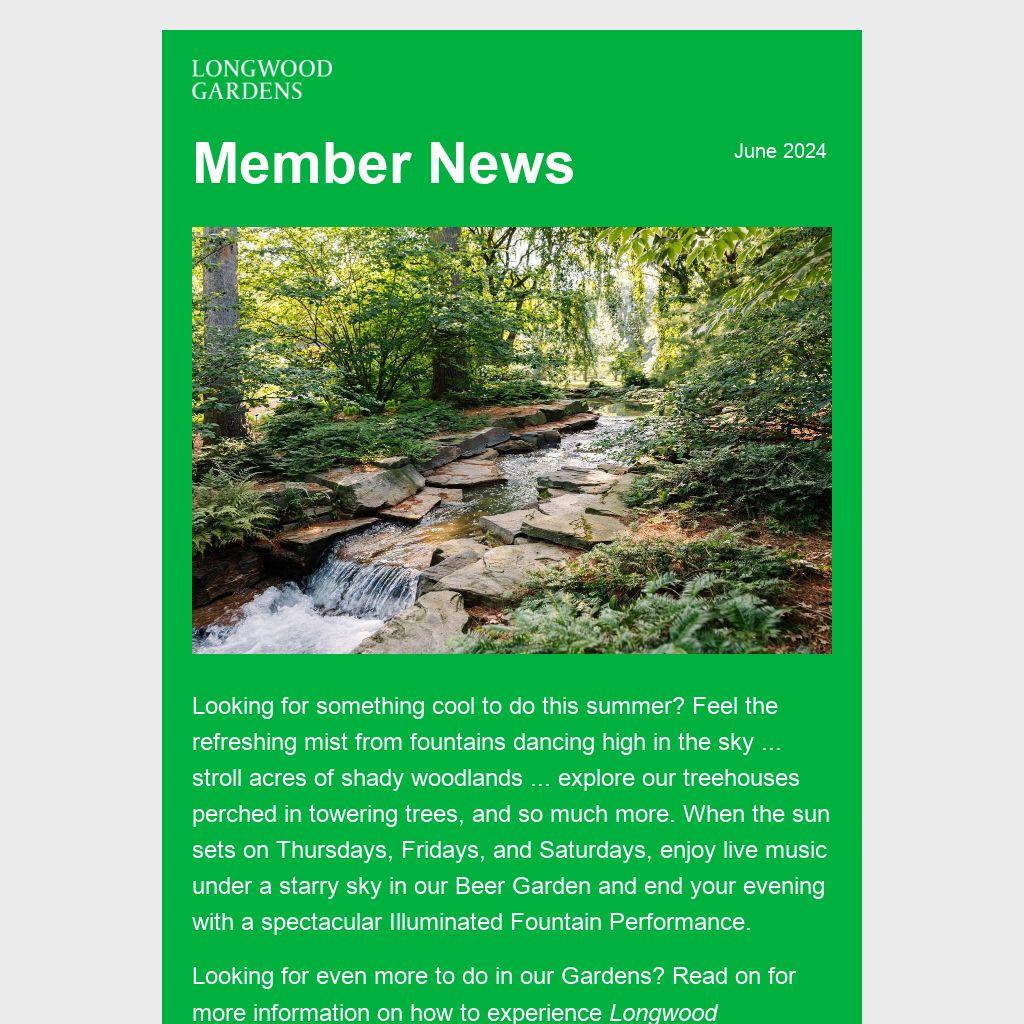Open the Longwood Gardens logo link
The image size is (1024, 1024).
coord(262,80)
